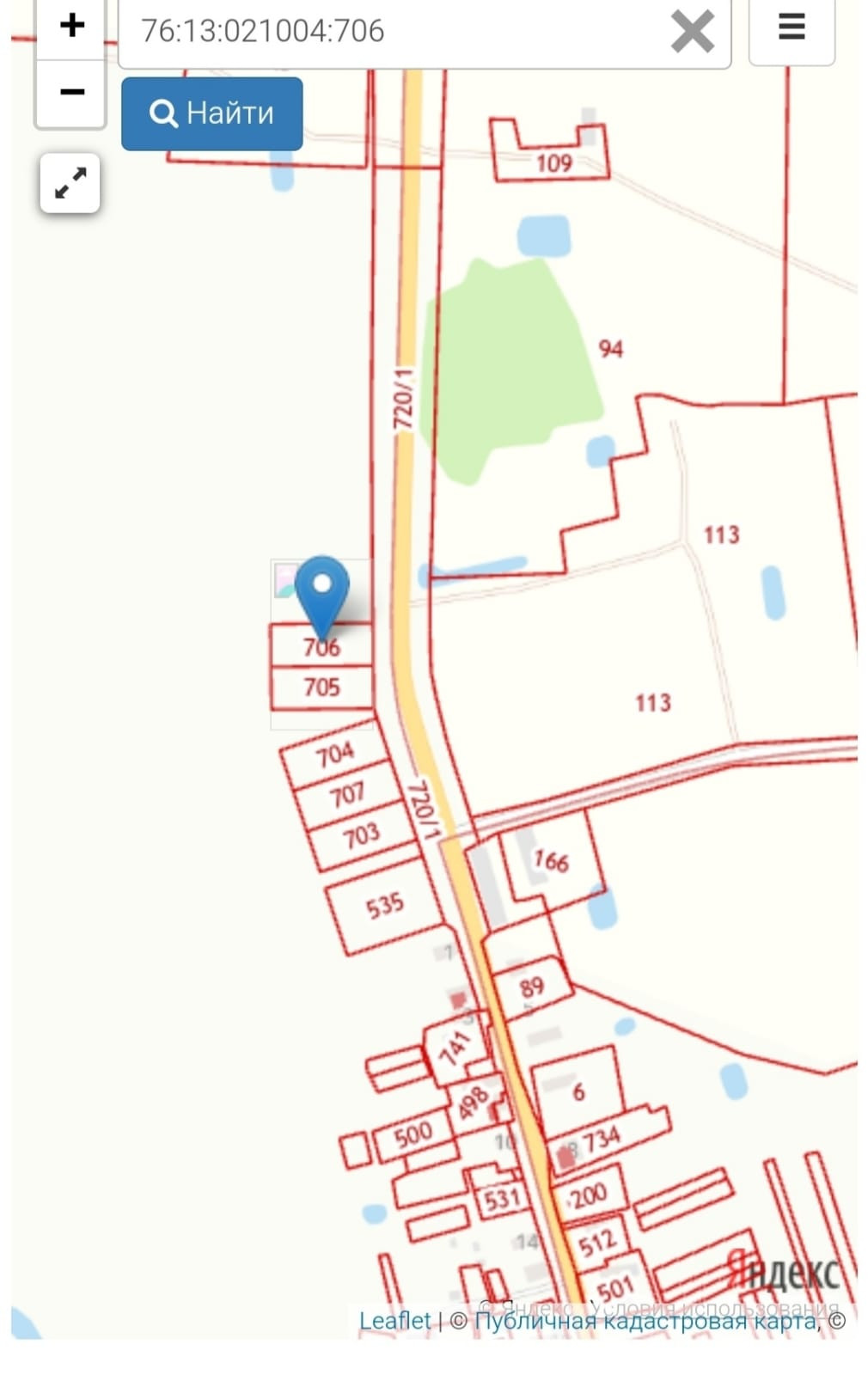The width and height of the screenshot is (868, 1375).
Task: Open the hamburger menu
Action: point(792,28)
